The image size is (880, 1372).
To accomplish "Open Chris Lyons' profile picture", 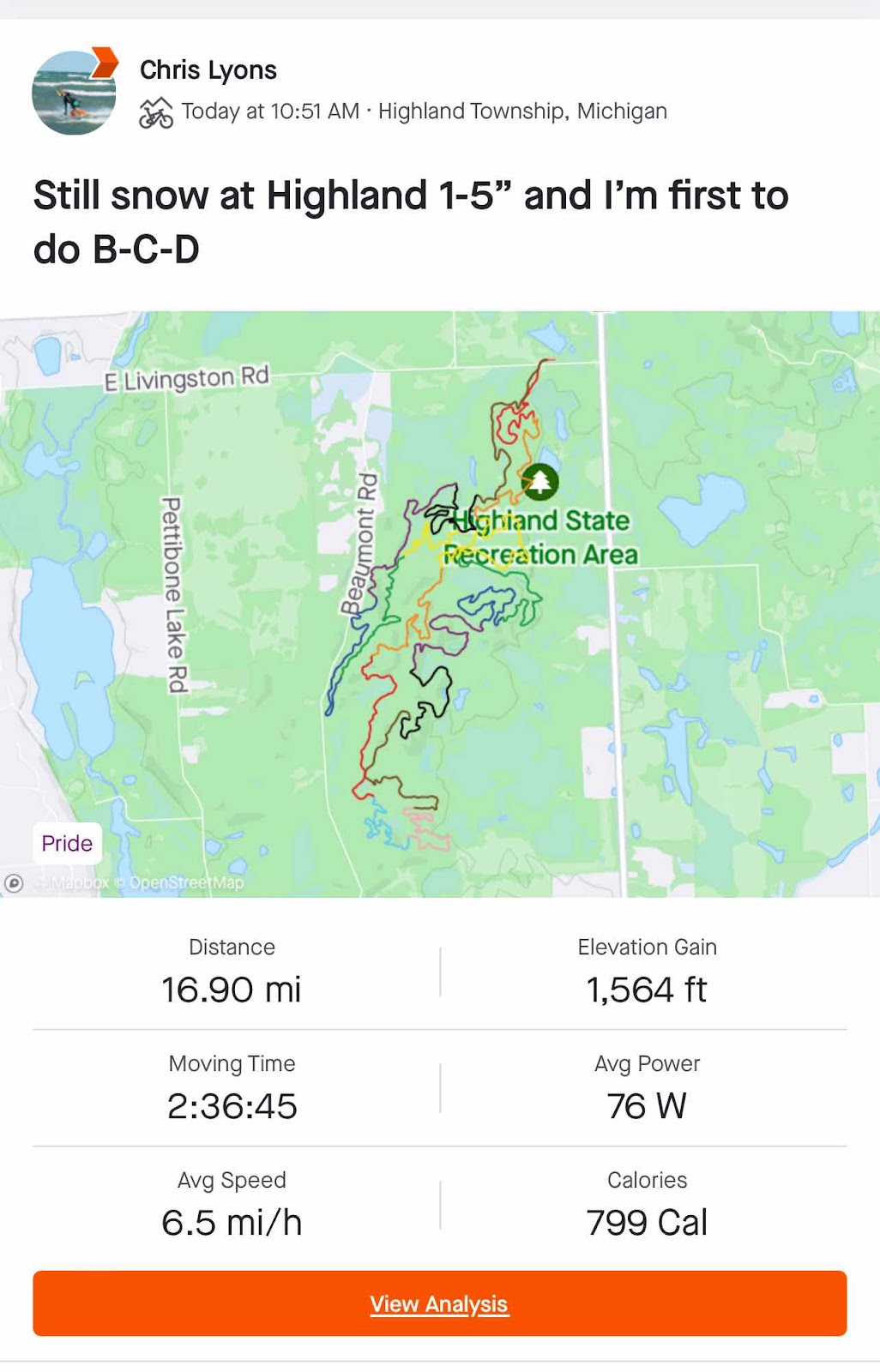I will click(x=74, y=93).
